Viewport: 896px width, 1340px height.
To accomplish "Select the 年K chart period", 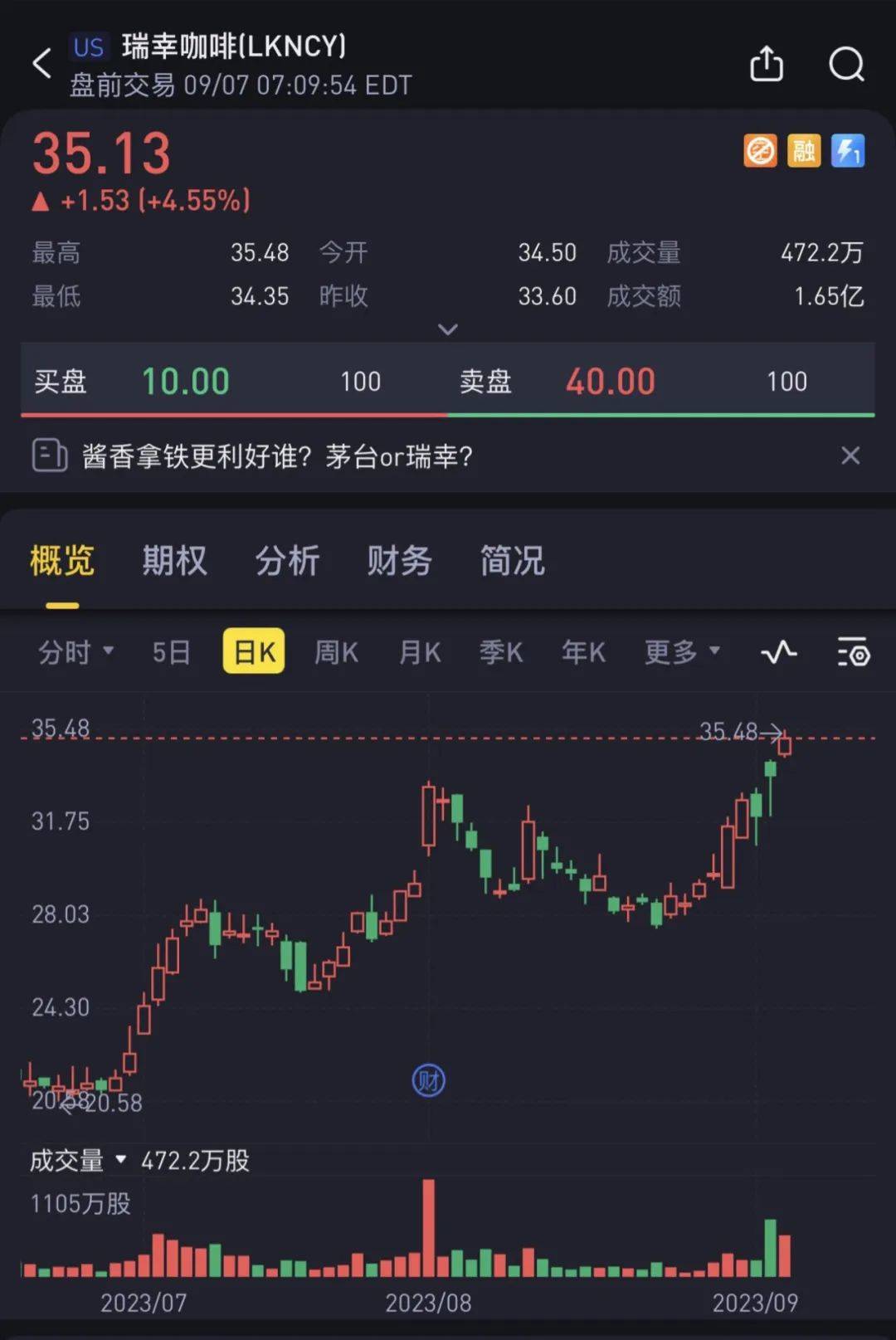I will [x=583, y=652].
